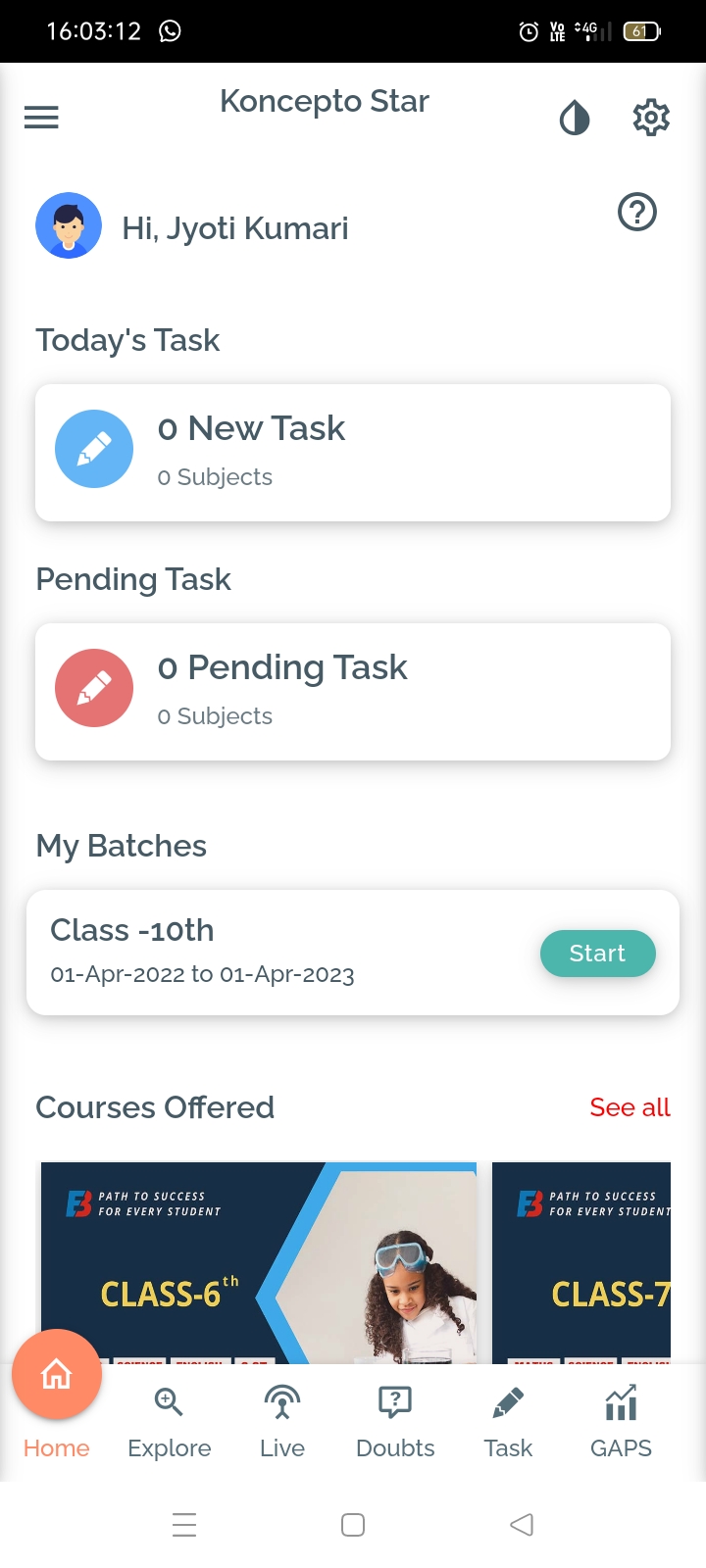Tap Jyoti Kumari's profile avatar
Viewport: 706px width, 1568px height.
(x=69, y=225)
